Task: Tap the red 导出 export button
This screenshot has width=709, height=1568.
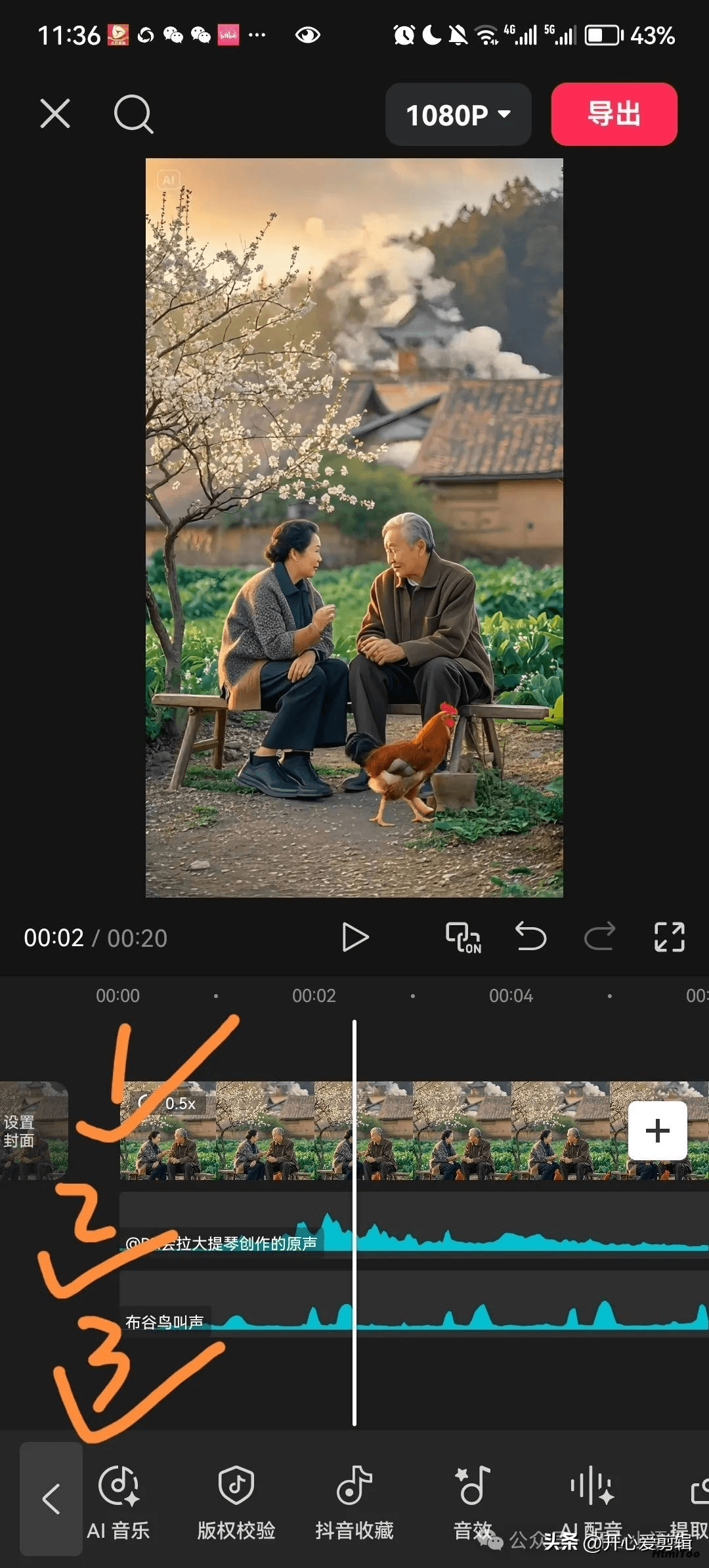Action: pos(614,114)
